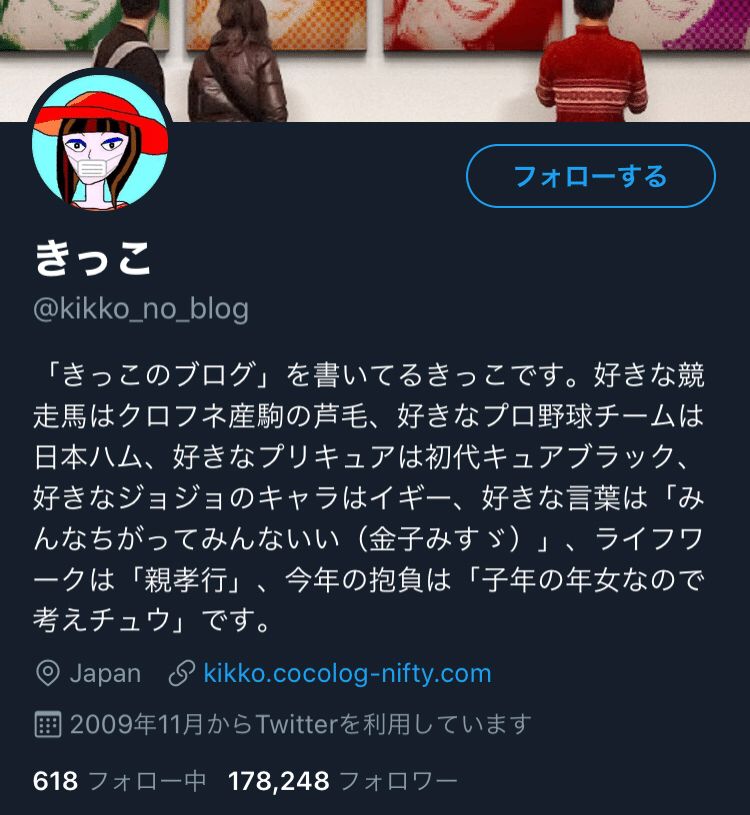
Task: Show the 618 フォロー中 list
Action: point(119,781)
